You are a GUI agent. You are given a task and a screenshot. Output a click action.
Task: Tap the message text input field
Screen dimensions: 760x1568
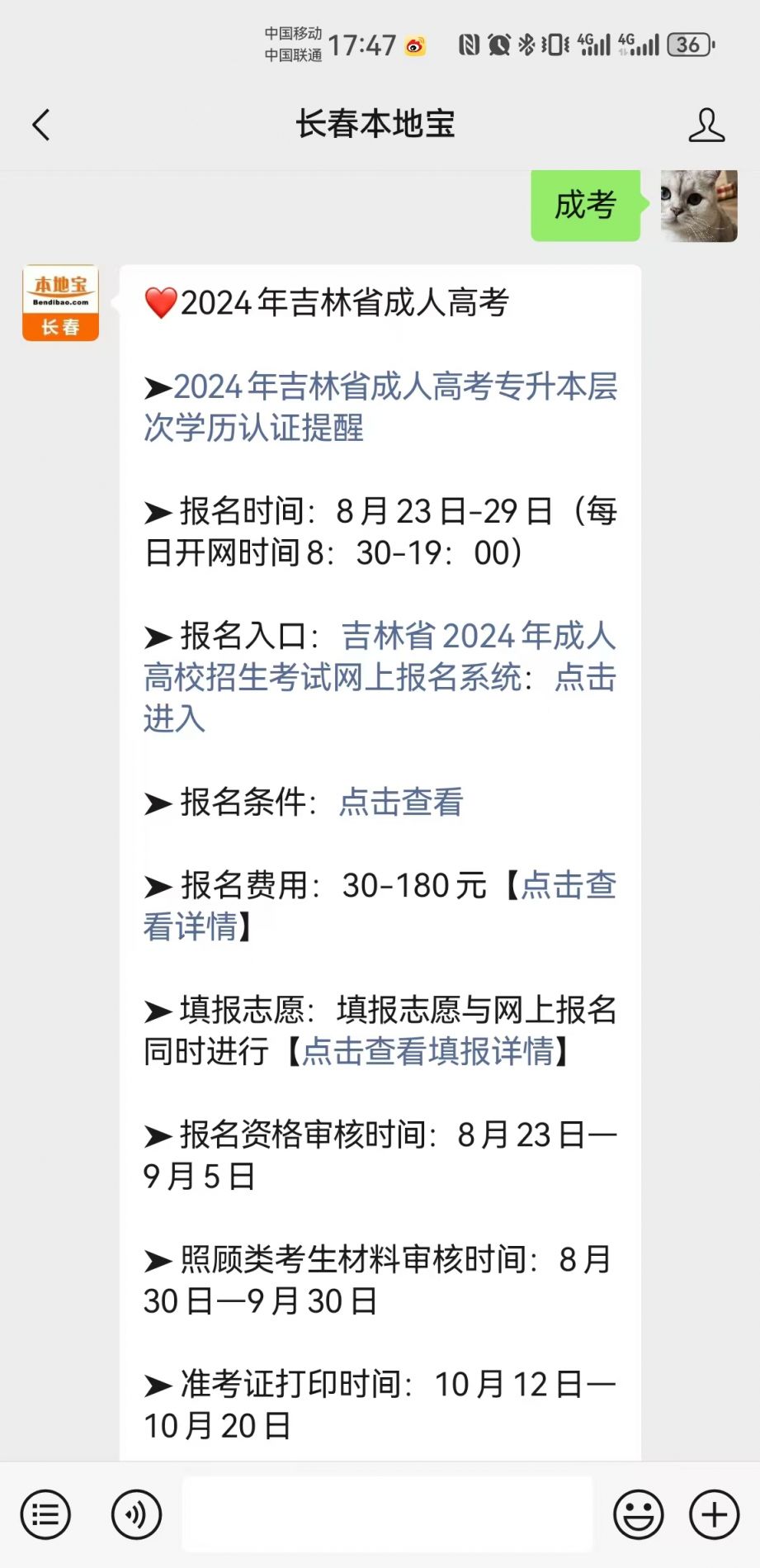tap(388, 1514)
